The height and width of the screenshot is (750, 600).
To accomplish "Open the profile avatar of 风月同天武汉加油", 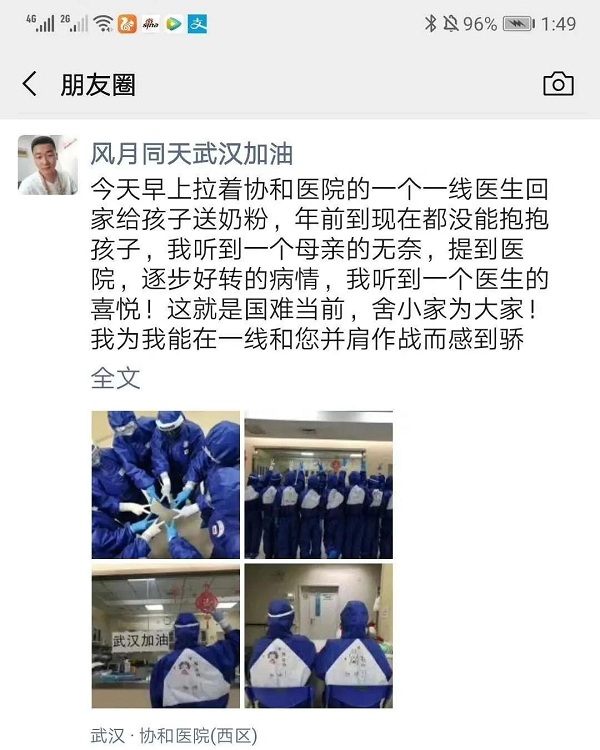I will pyautogui.click(x=47, y=164).
